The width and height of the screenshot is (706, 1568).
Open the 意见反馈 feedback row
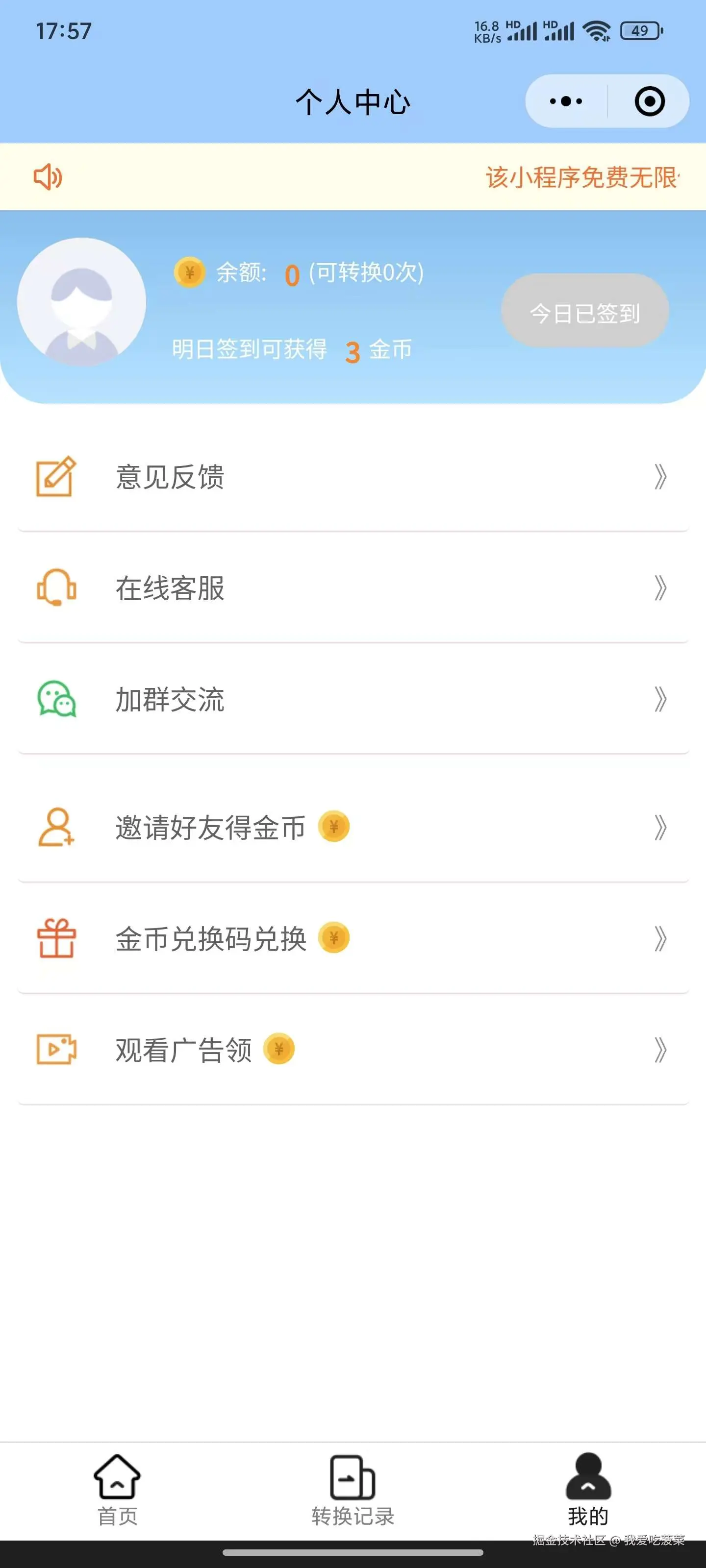click(353, 477)
